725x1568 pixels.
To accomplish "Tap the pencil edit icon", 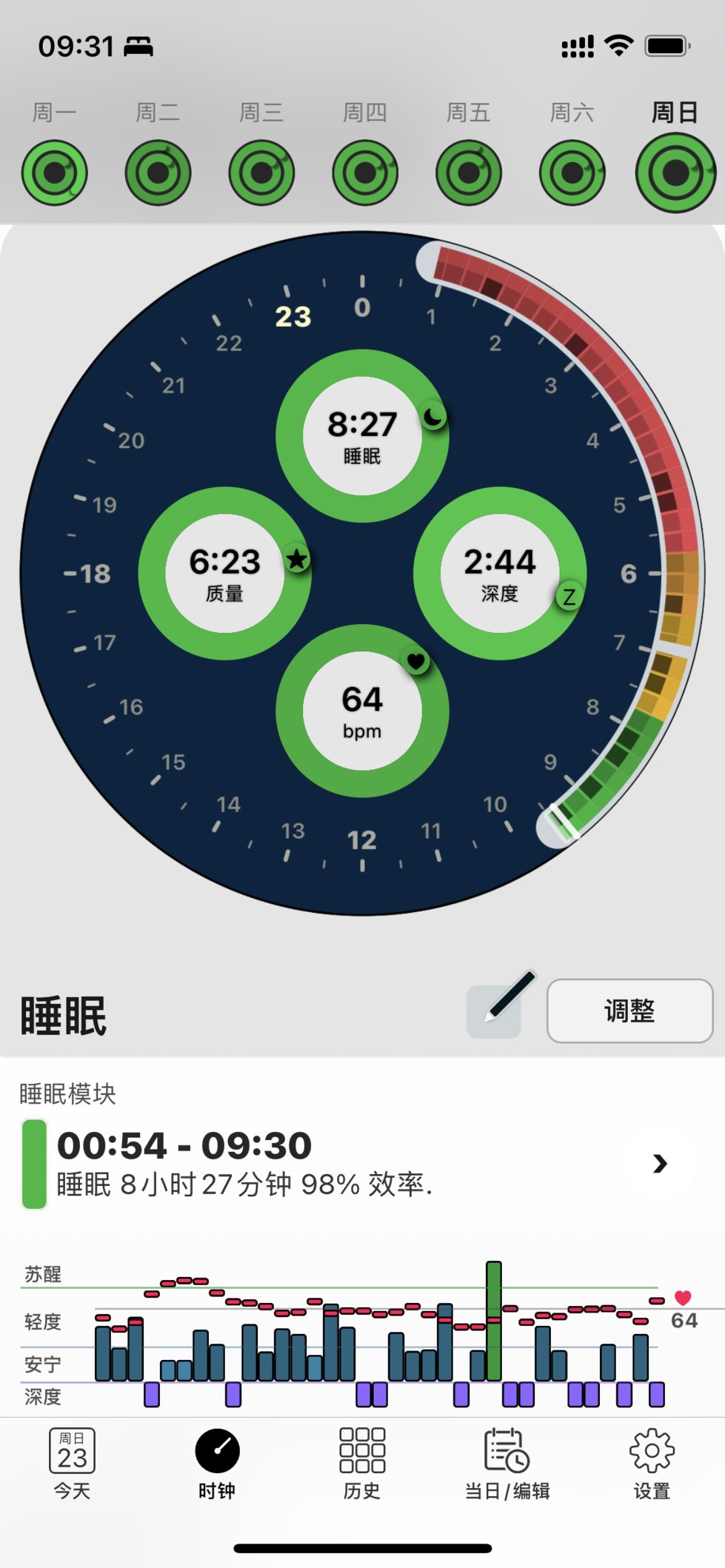I will [x=495, y=1011].
